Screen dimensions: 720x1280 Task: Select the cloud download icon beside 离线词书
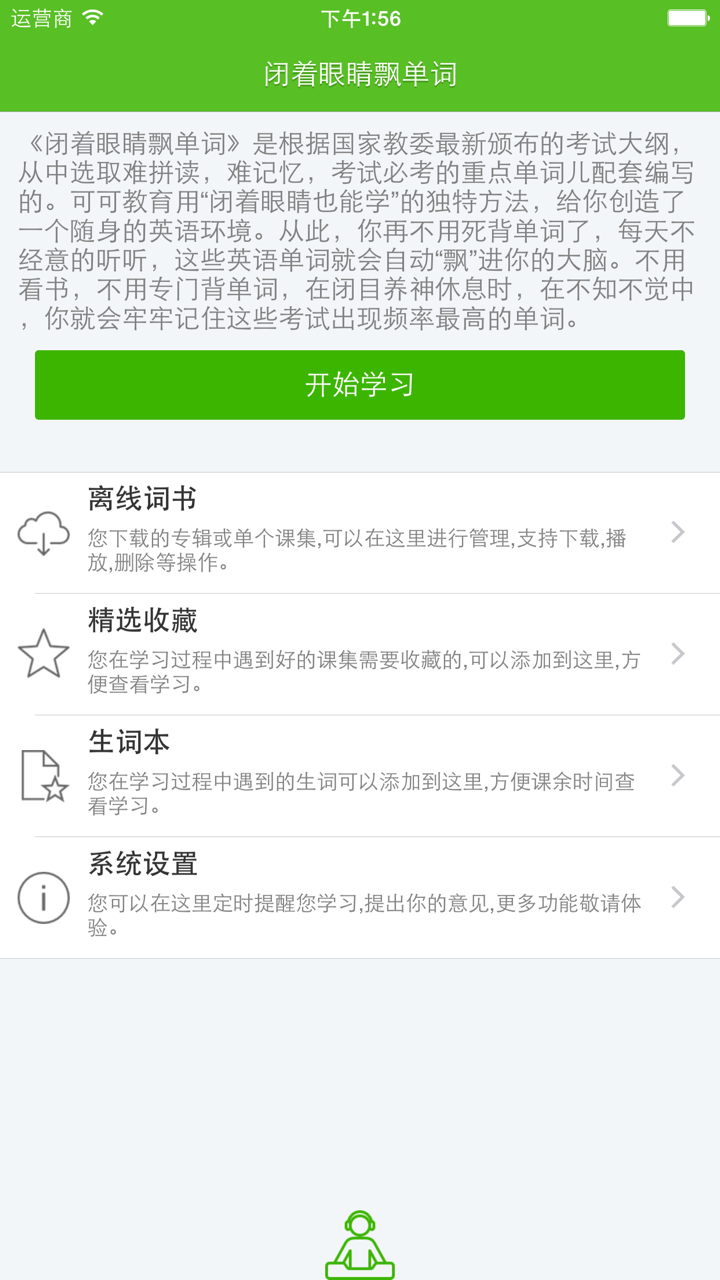coord(44,533)
